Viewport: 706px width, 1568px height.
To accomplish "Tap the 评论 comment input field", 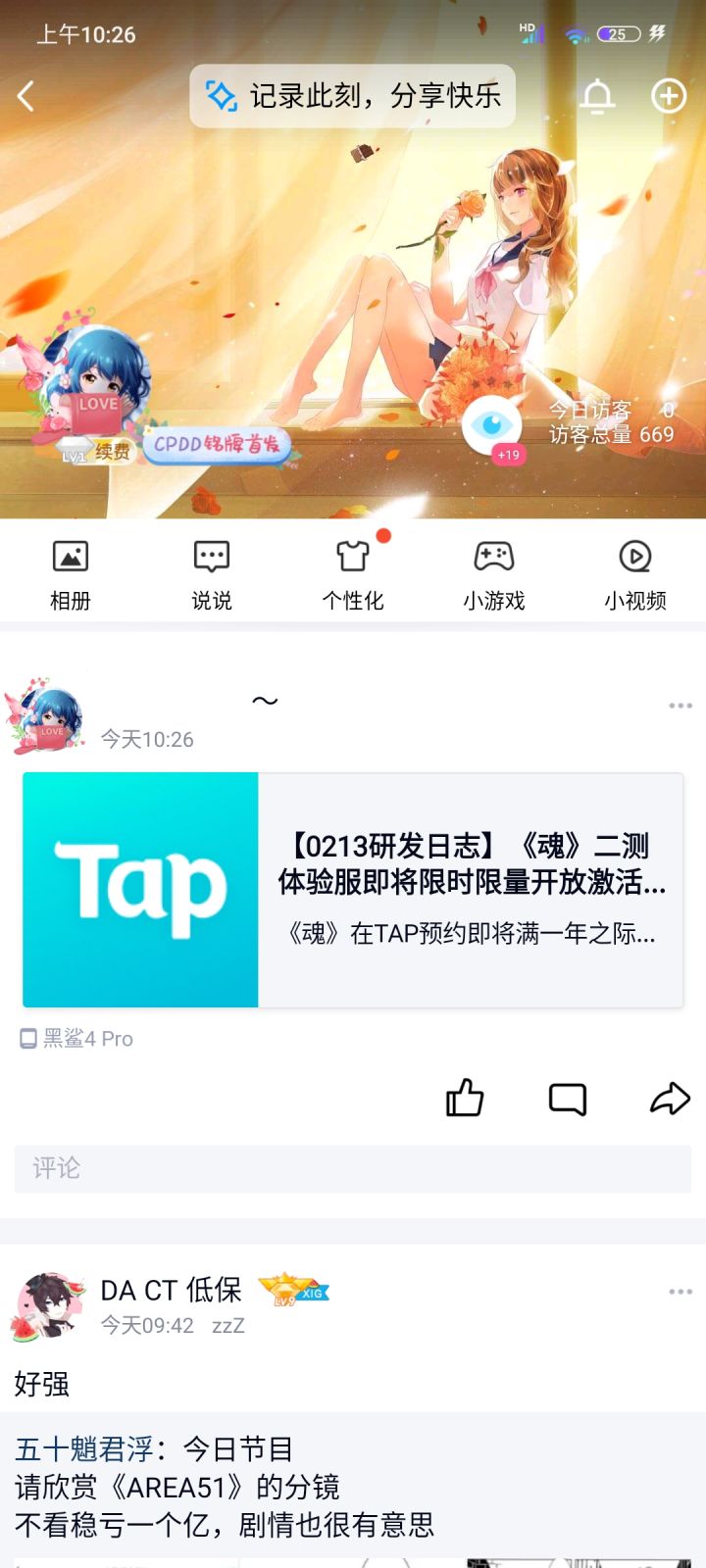I will pyautogui.click(x=353, y=1168).
